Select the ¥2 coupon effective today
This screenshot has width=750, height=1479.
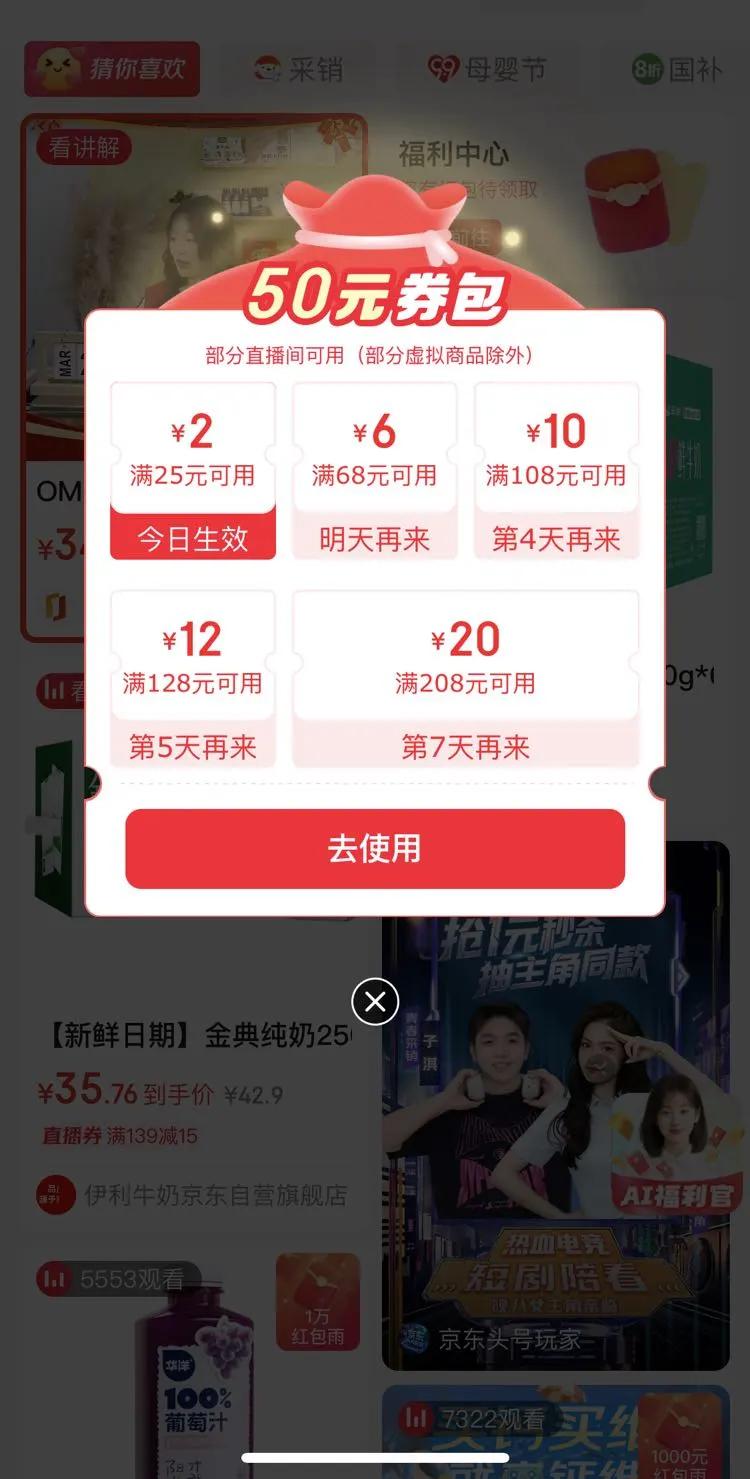pos(192,471)
